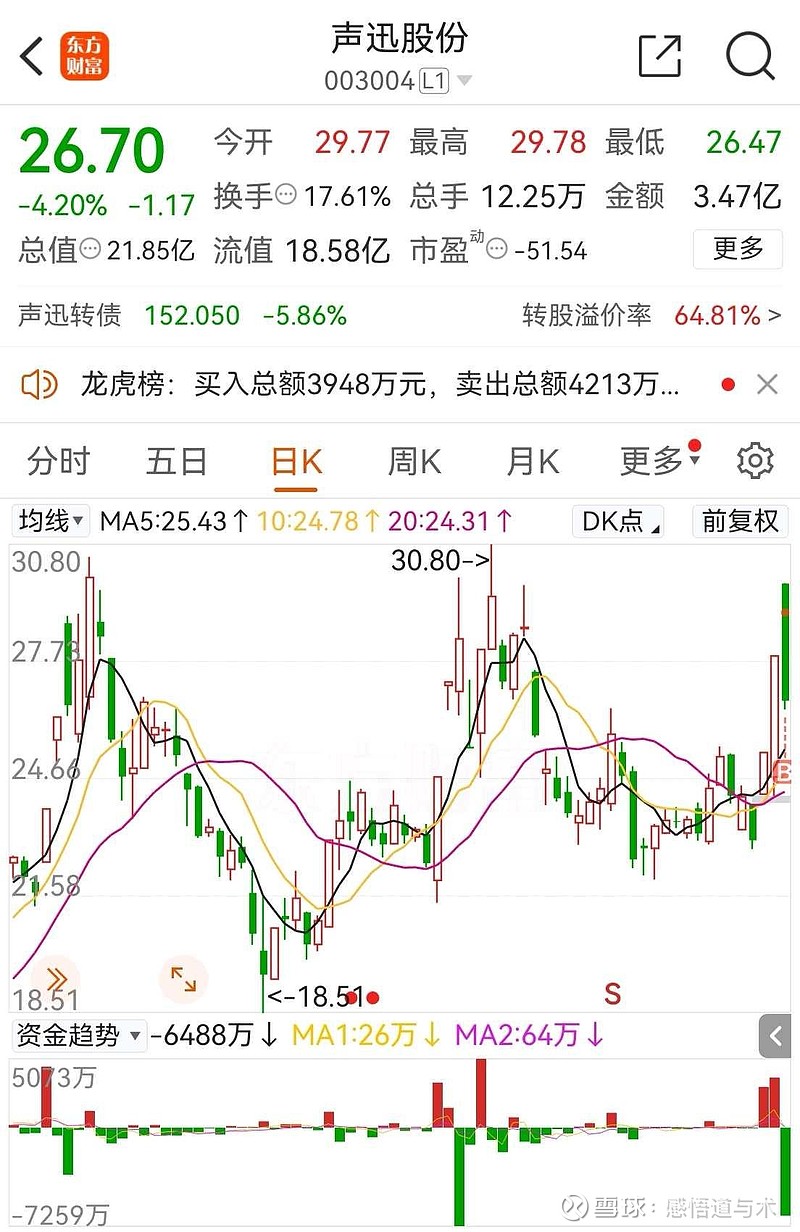
Task: Tap the 东方财富 logo icon
Action: pos(86,57)
